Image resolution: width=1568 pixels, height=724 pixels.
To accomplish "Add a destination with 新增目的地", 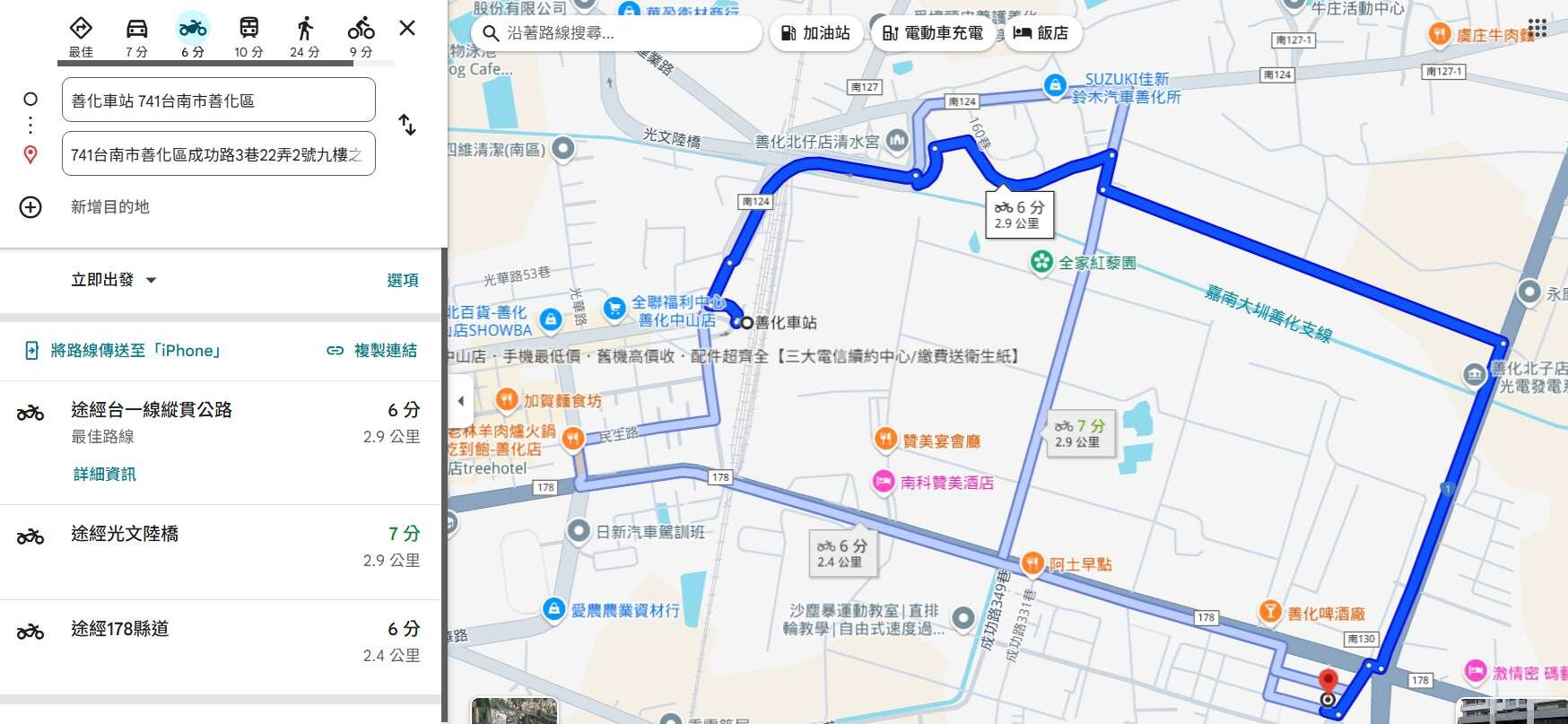I will point(109,207).
